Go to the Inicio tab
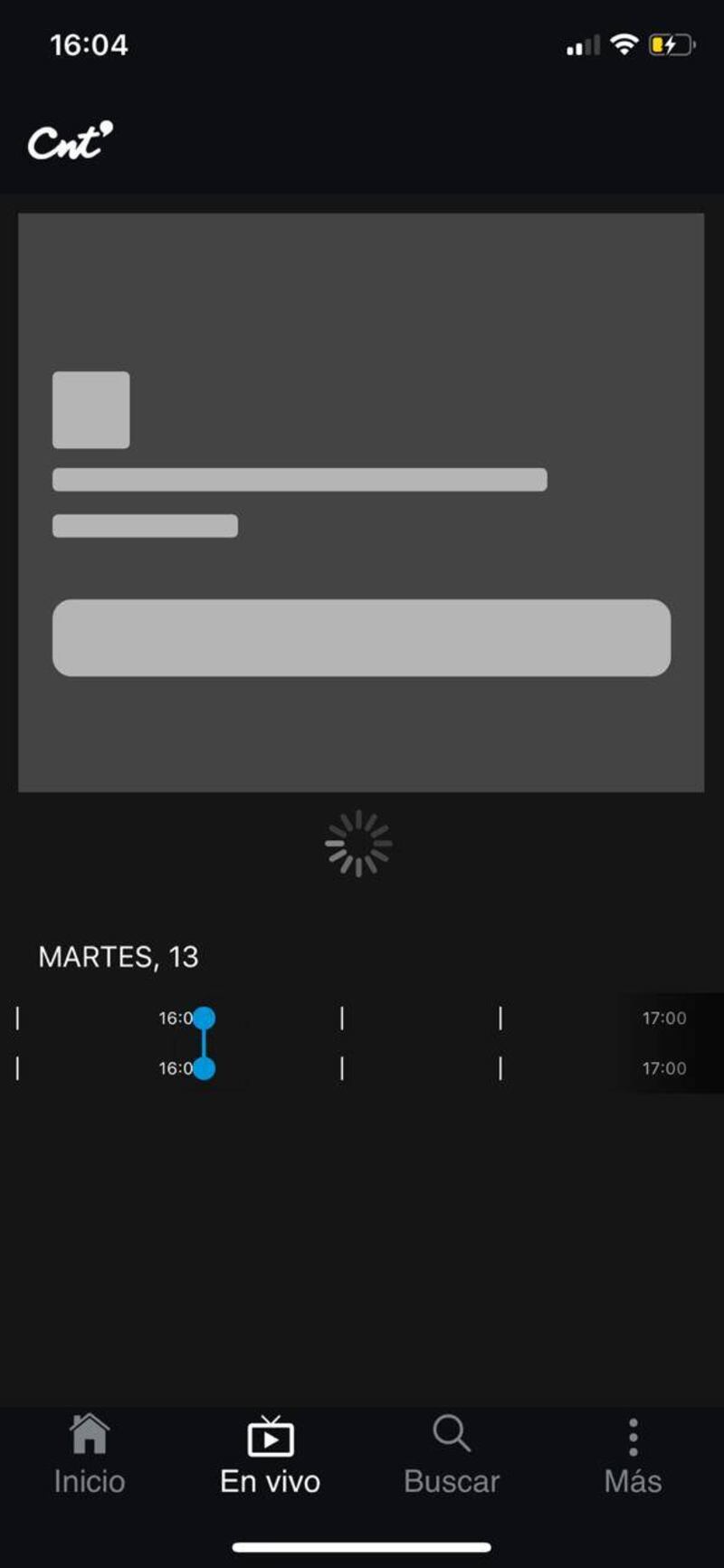The image size is (724, 1568). 90,1455
